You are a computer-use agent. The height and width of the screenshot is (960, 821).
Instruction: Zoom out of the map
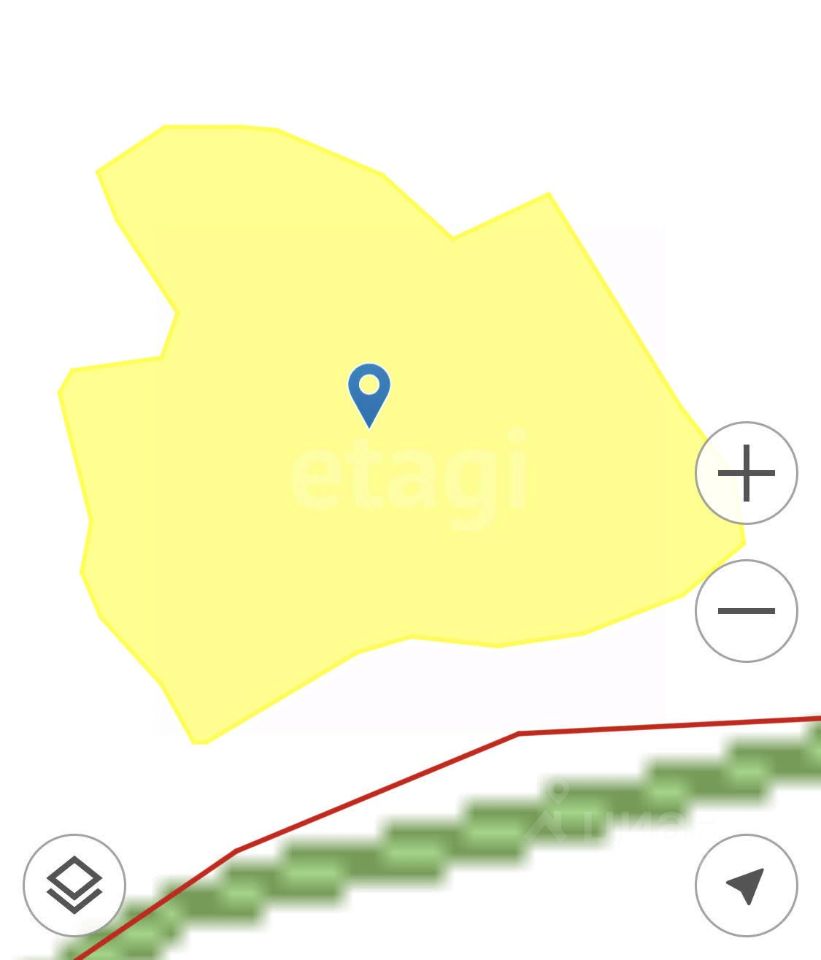[746, 610]
